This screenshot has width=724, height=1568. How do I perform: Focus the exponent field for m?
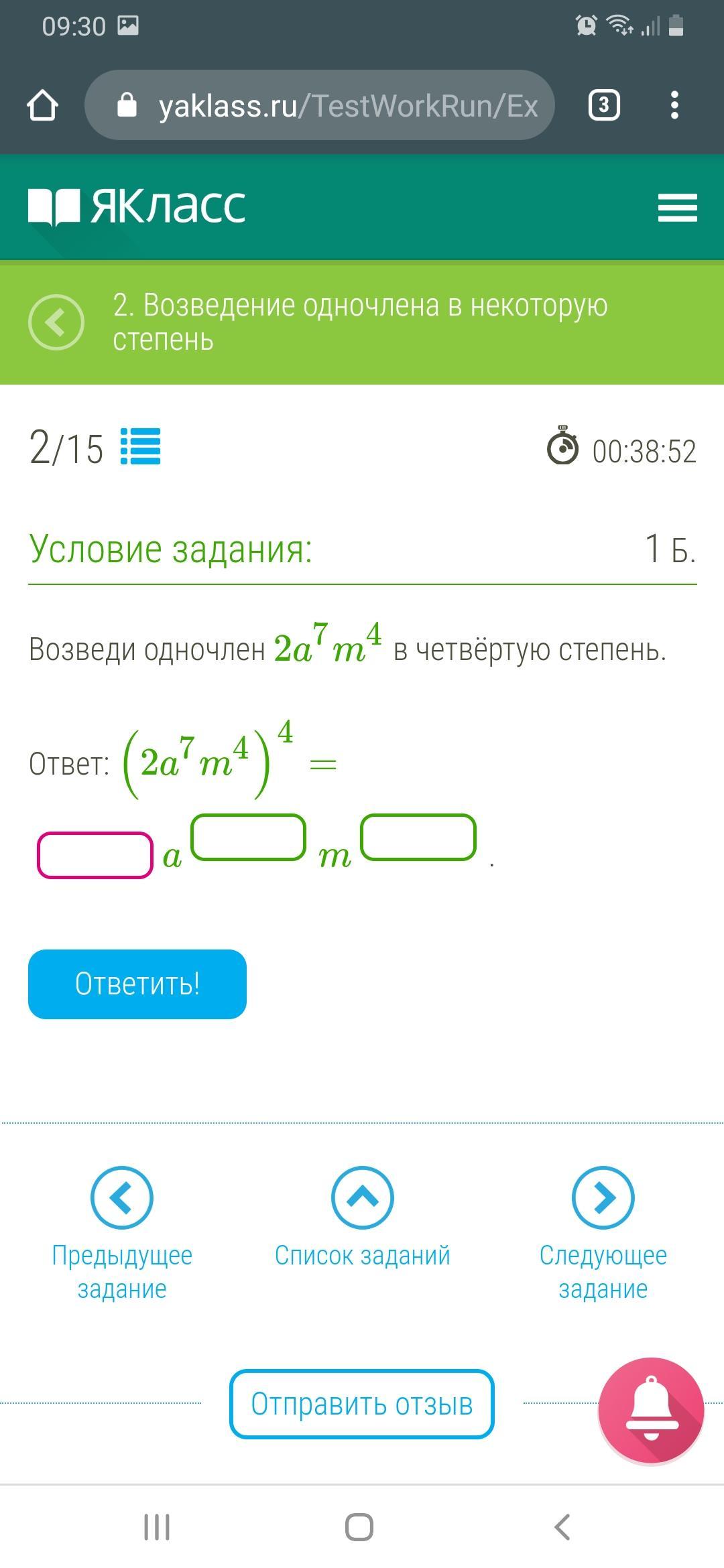(418, 837)
